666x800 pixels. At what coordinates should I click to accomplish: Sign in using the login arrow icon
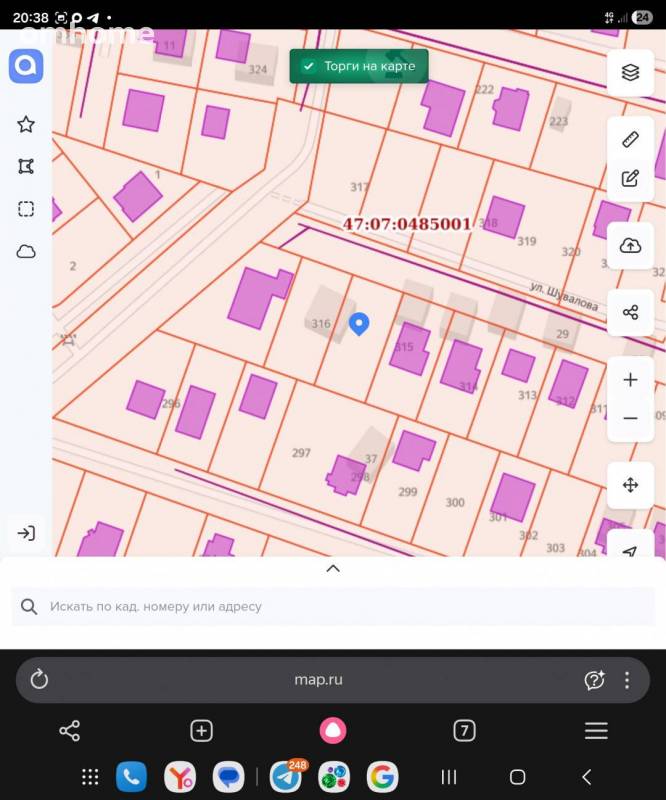(x=26, y=533)
